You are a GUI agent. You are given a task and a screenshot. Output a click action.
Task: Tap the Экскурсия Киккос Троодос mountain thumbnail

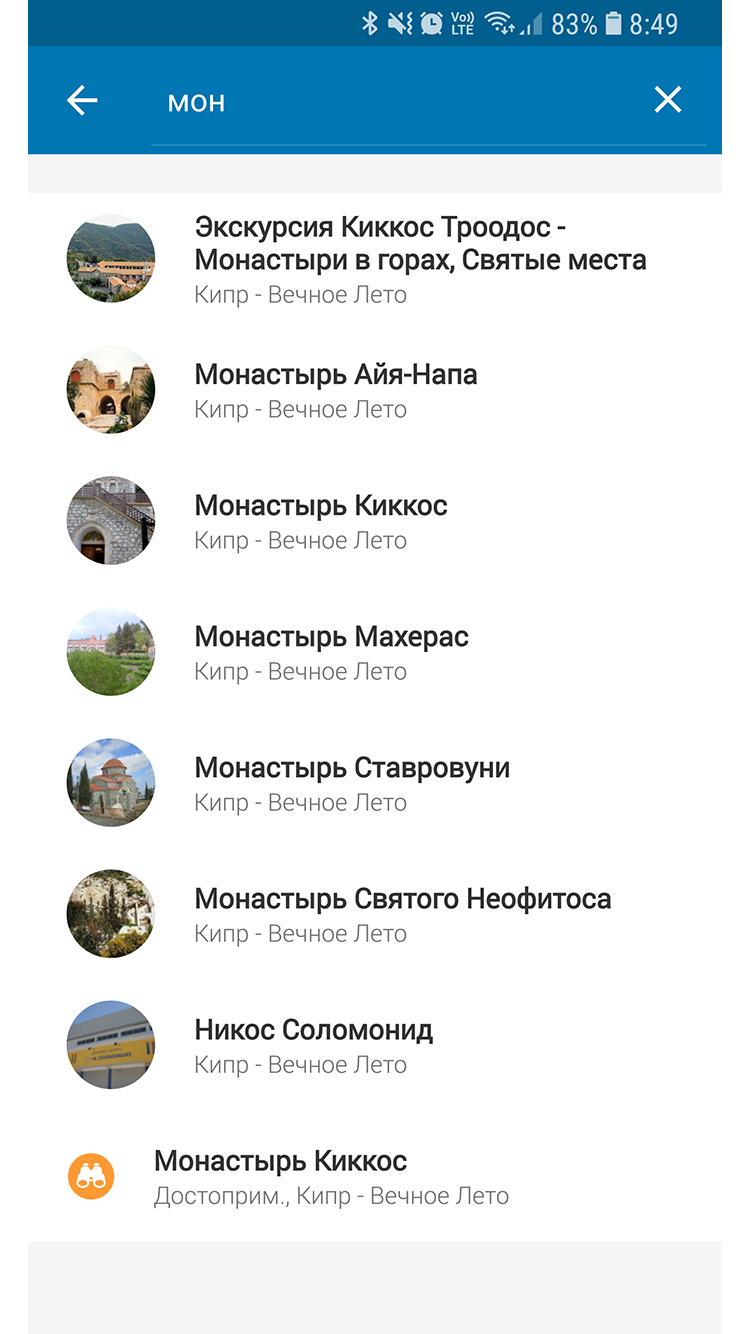click(110, 258)
